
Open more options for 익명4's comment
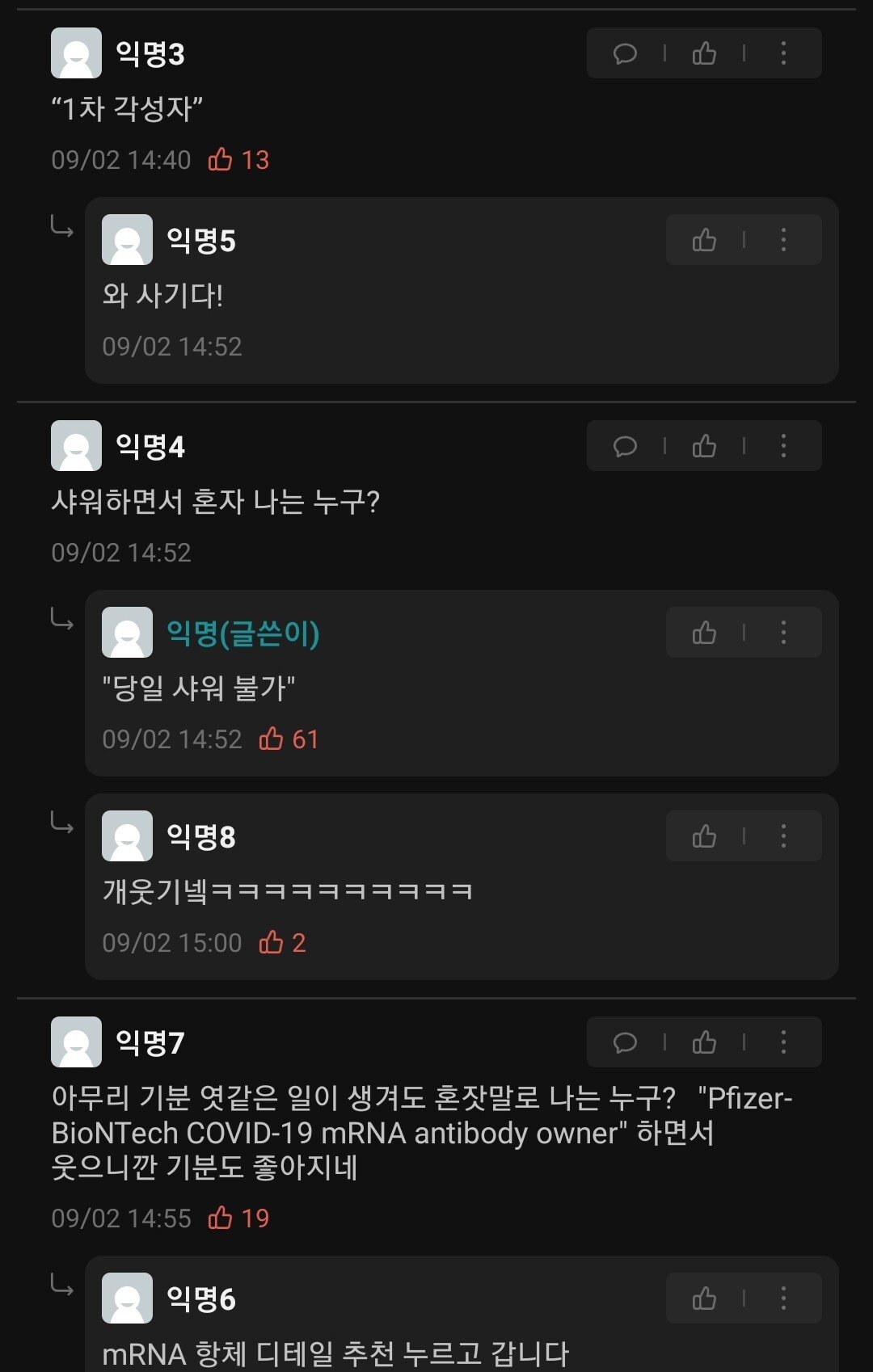click(x=782, y=446)
